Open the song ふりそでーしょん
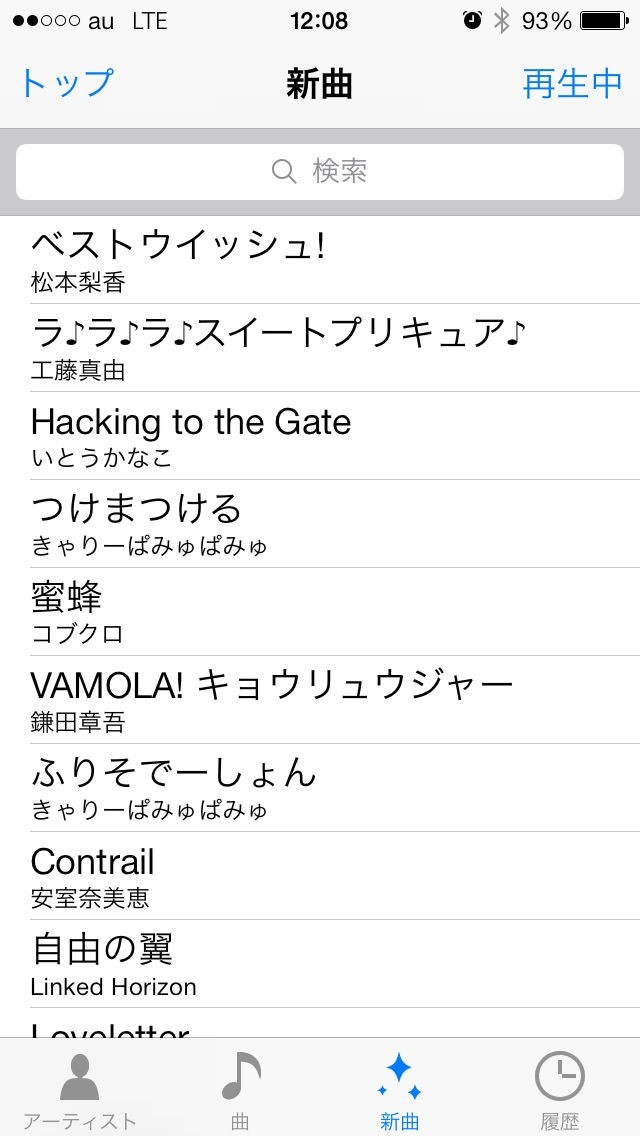This screenshot has width=640, height=1136. coord(320,788)
